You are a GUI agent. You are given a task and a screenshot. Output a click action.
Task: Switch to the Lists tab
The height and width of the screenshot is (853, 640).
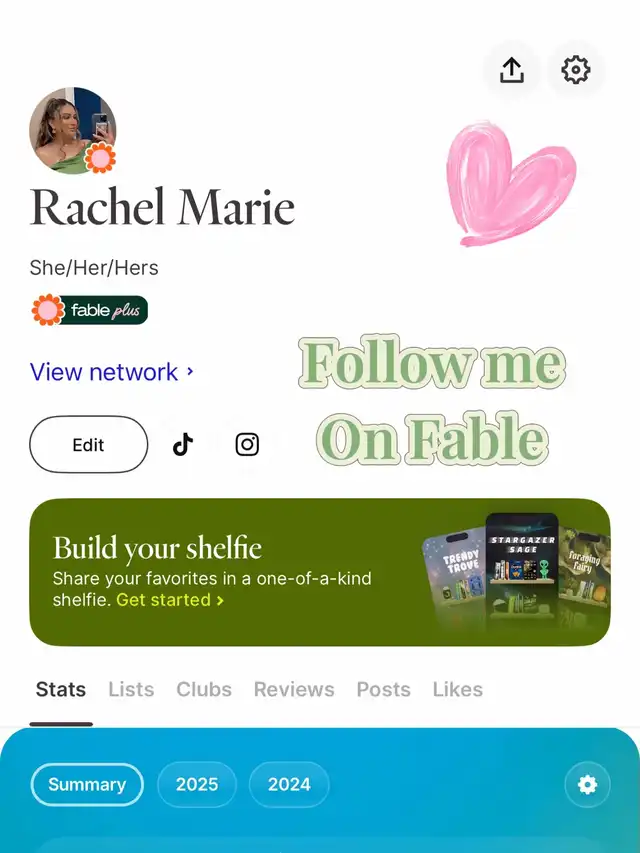click(131, 689)
